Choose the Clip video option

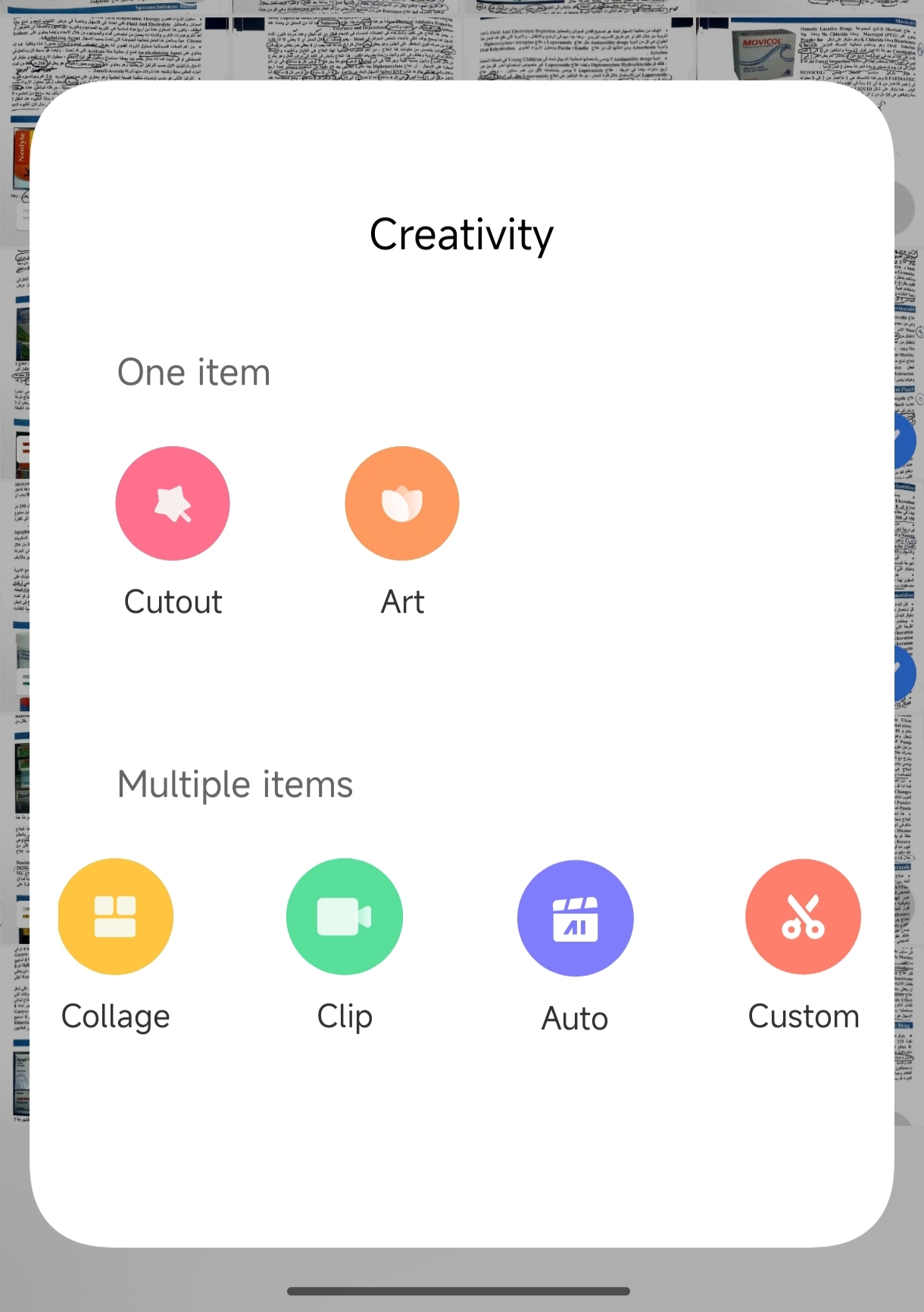click(345, 916)
